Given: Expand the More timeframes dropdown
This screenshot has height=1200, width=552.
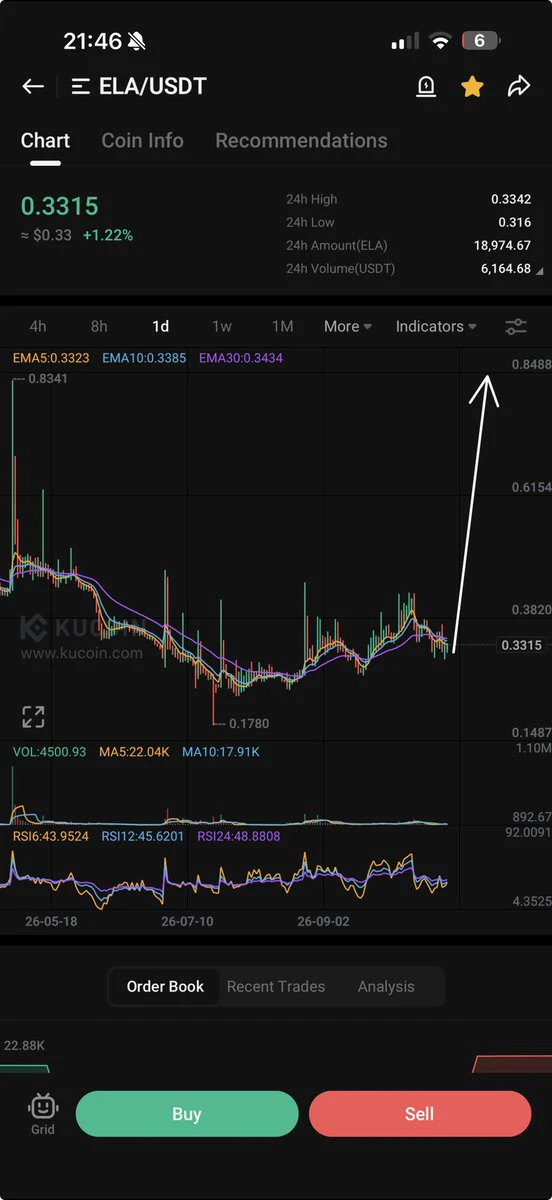Looking at the screenshot, I should tap(348, 327).
